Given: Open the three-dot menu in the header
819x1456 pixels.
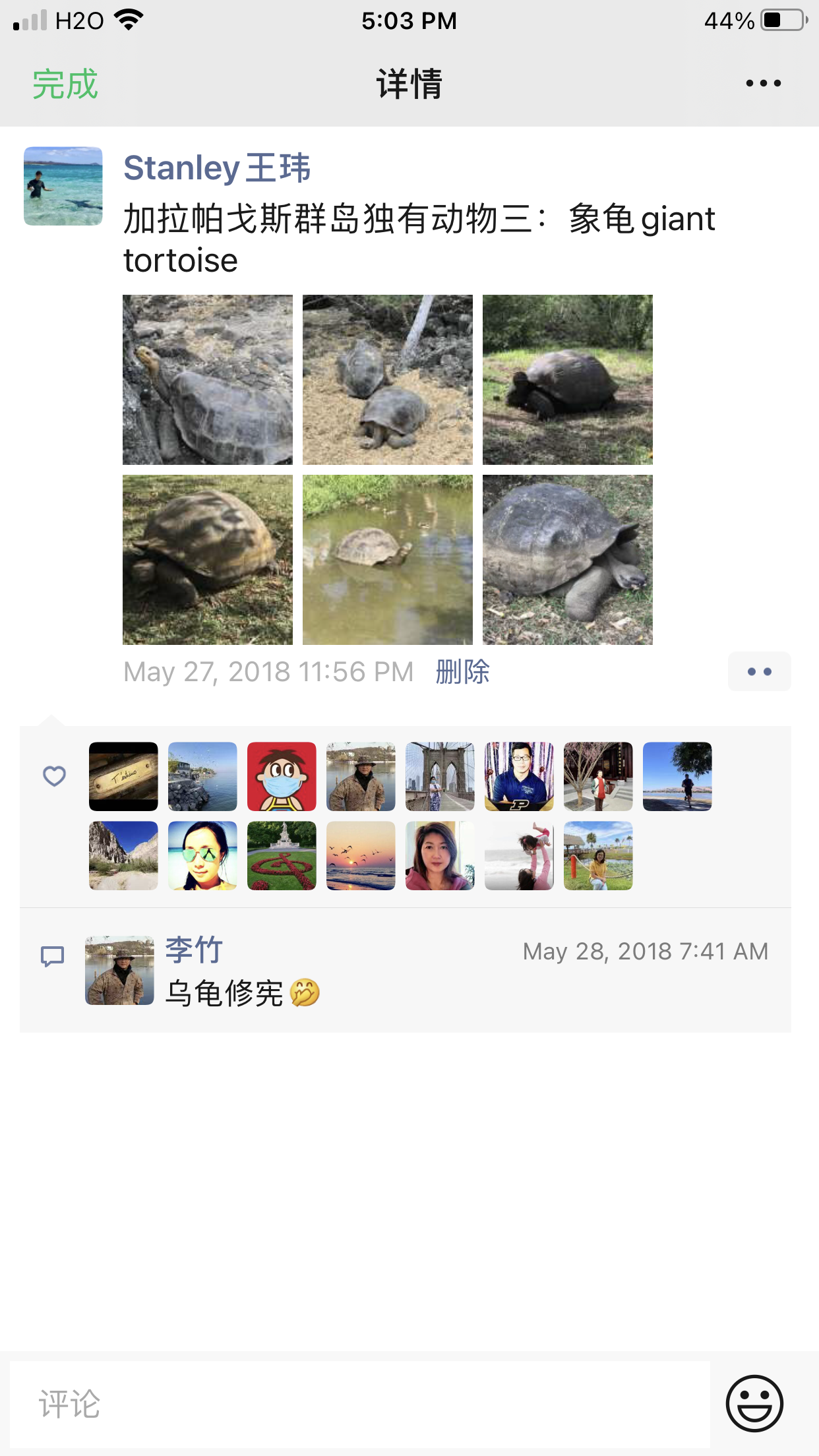Looking at the screenshot, I should [763, 84].
